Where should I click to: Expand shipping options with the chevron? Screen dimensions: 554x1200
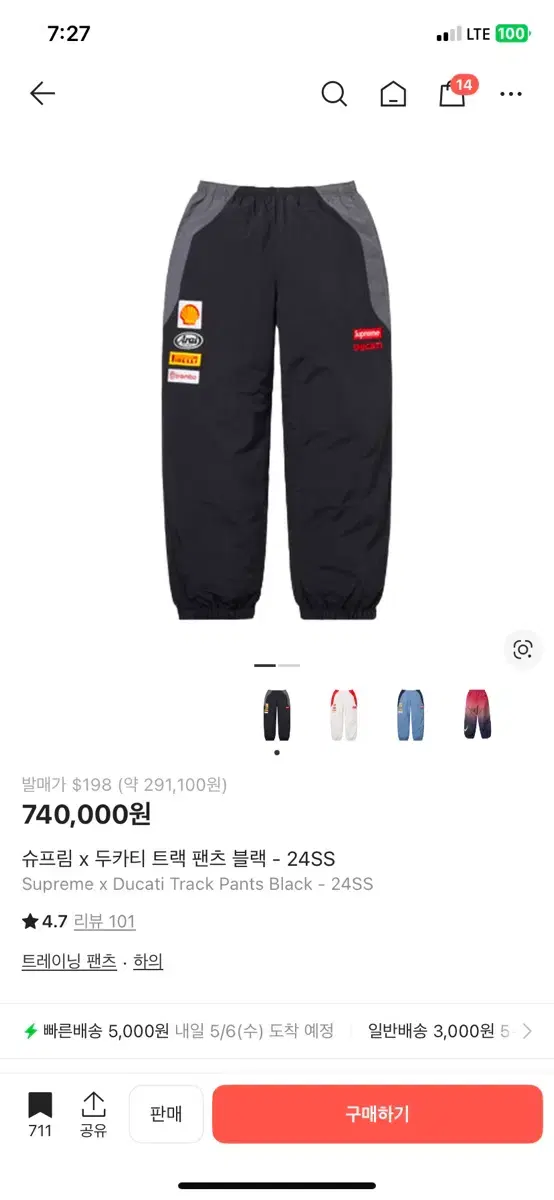pos(527,1031)
